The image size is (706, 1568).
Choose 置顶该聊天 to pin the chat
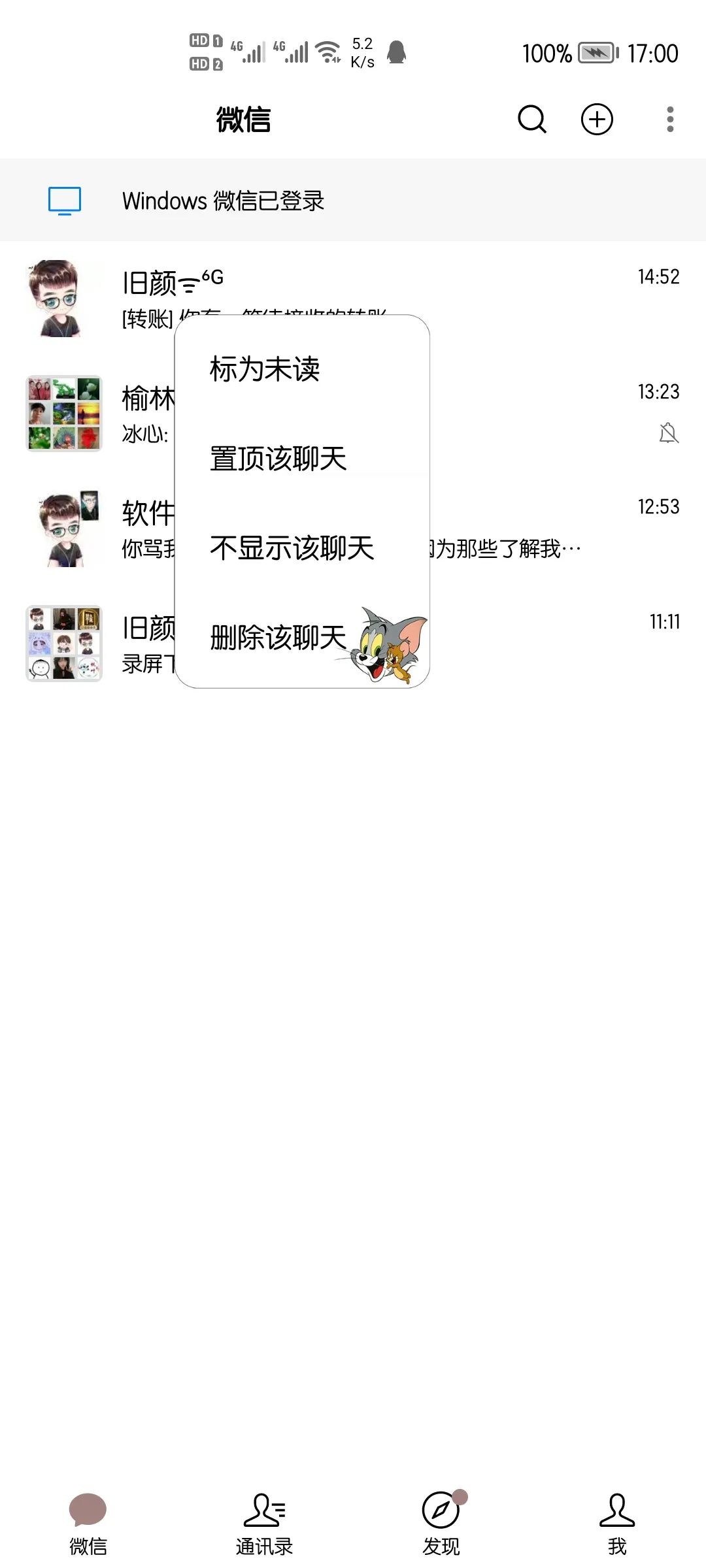pos(278,458)
